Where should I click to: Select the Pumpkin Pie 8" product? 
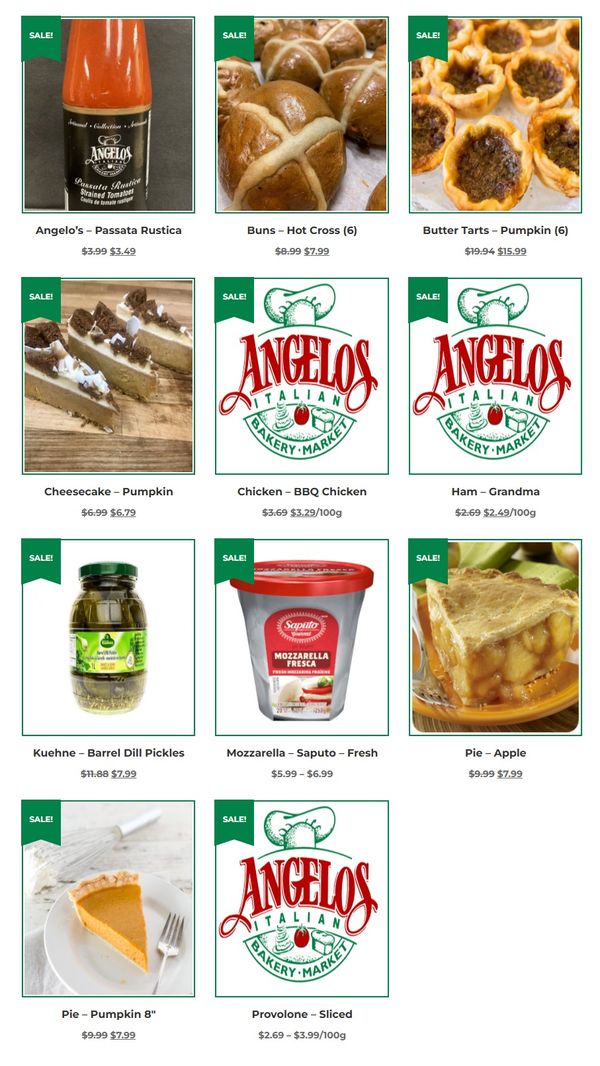(108, 898)
